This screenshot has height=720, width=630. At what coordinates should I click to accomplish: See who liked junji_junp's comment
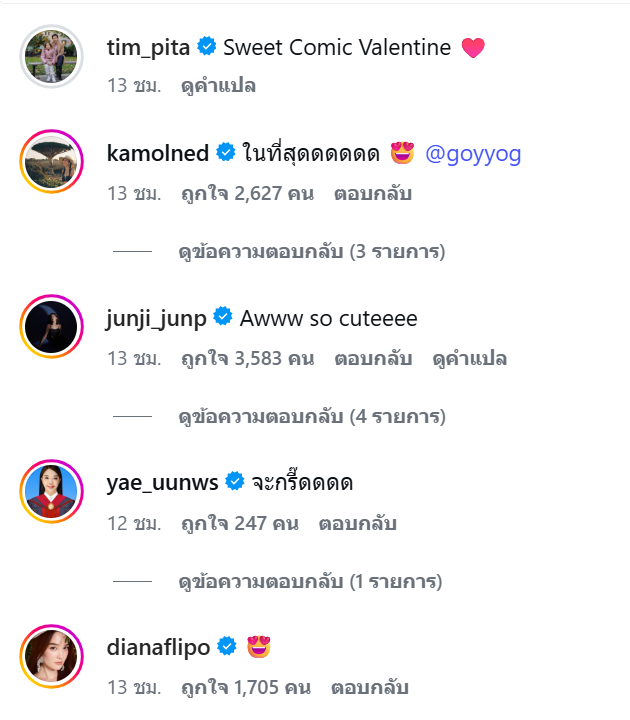(248, 358)
